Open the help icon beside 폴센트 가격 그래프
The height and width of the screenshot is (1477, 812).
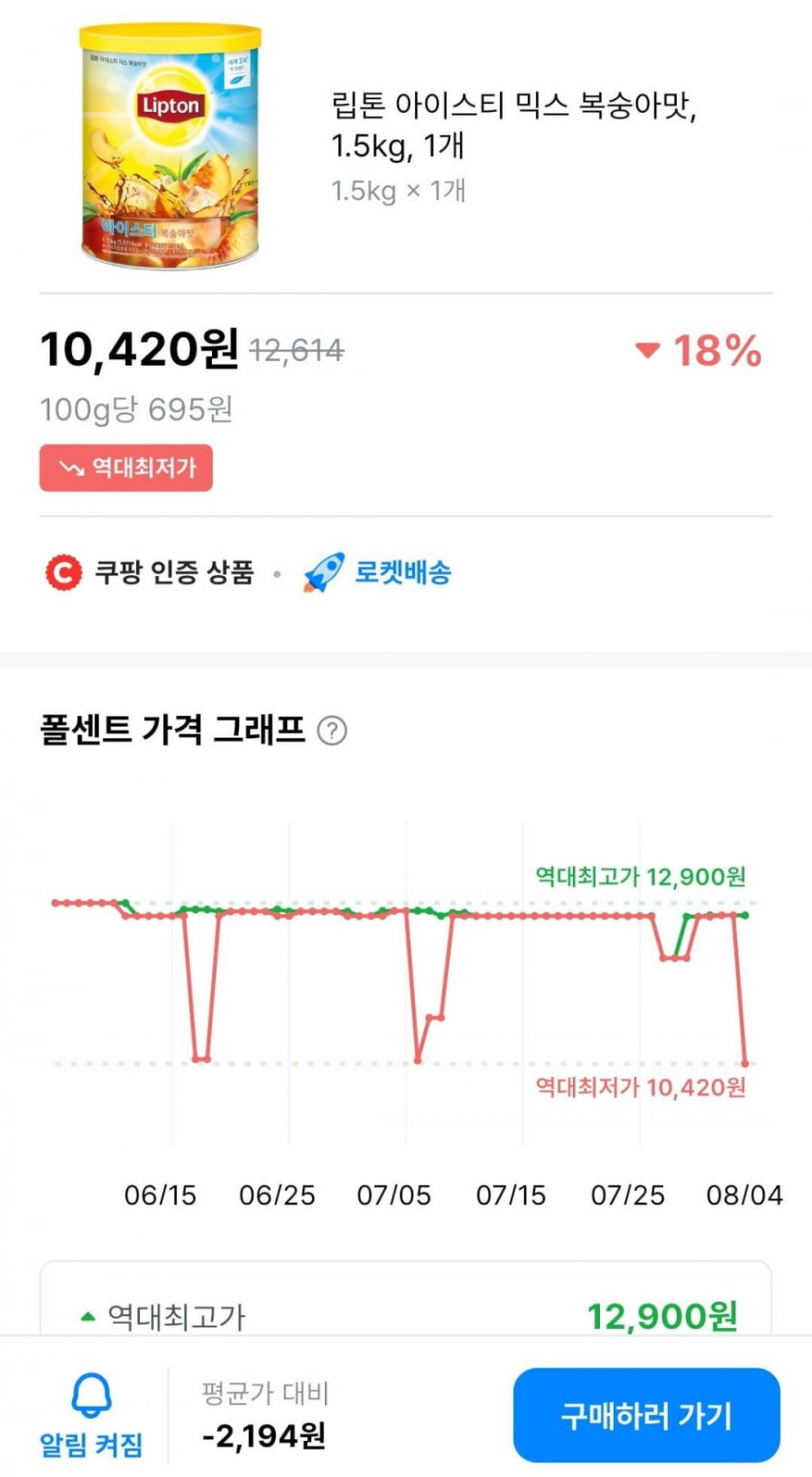coord(333,730)
